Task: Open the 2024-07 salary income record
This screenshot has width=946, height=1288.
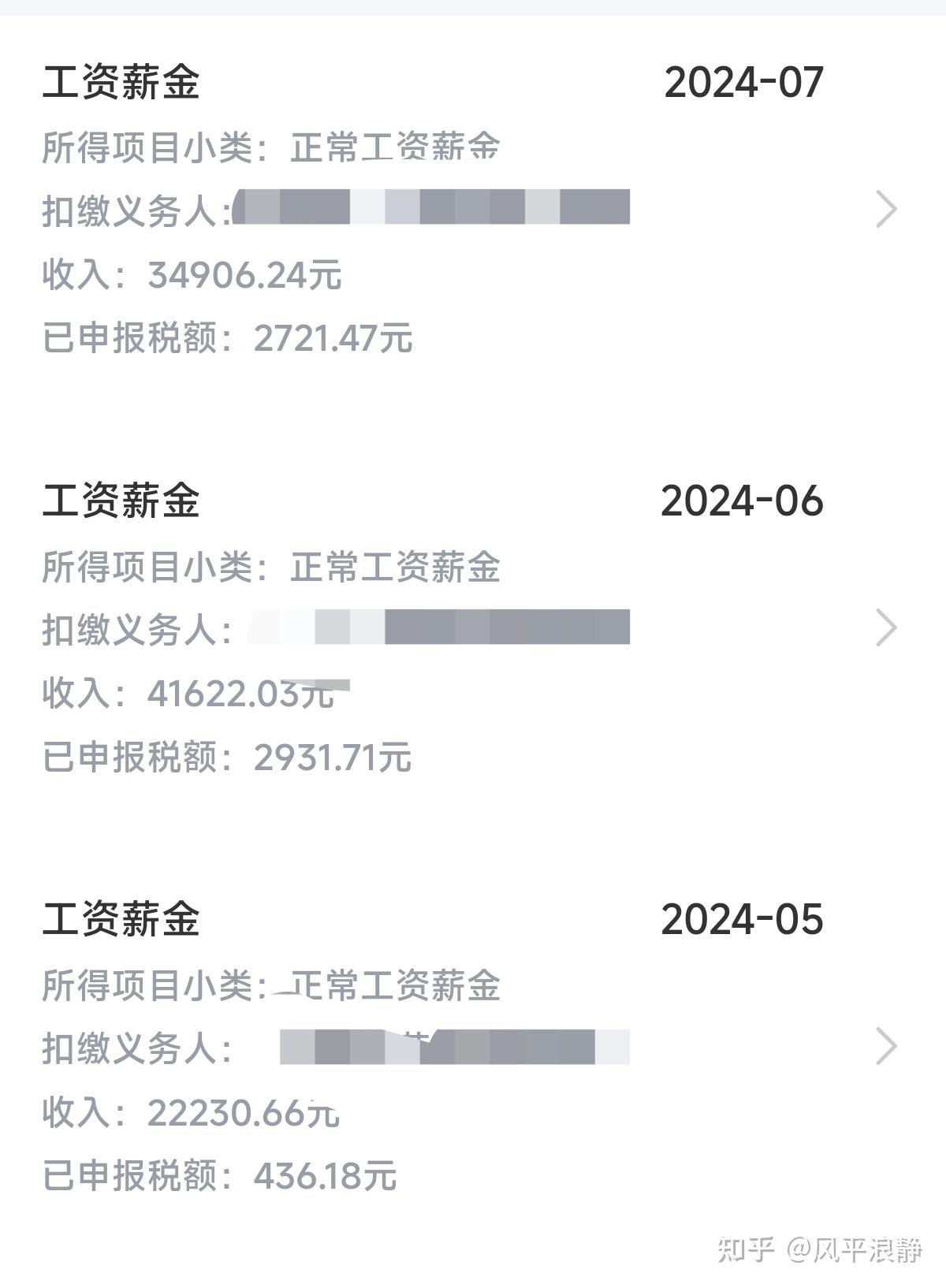Action: point(886,209)
